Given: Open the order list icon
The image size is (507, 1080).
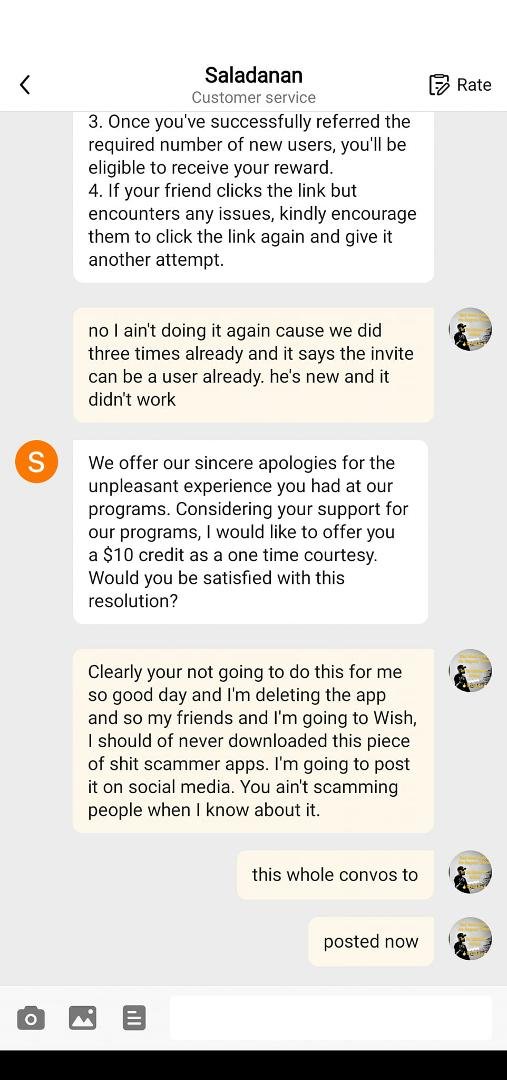Looking at the screenshot, I should pos(134,1017).
